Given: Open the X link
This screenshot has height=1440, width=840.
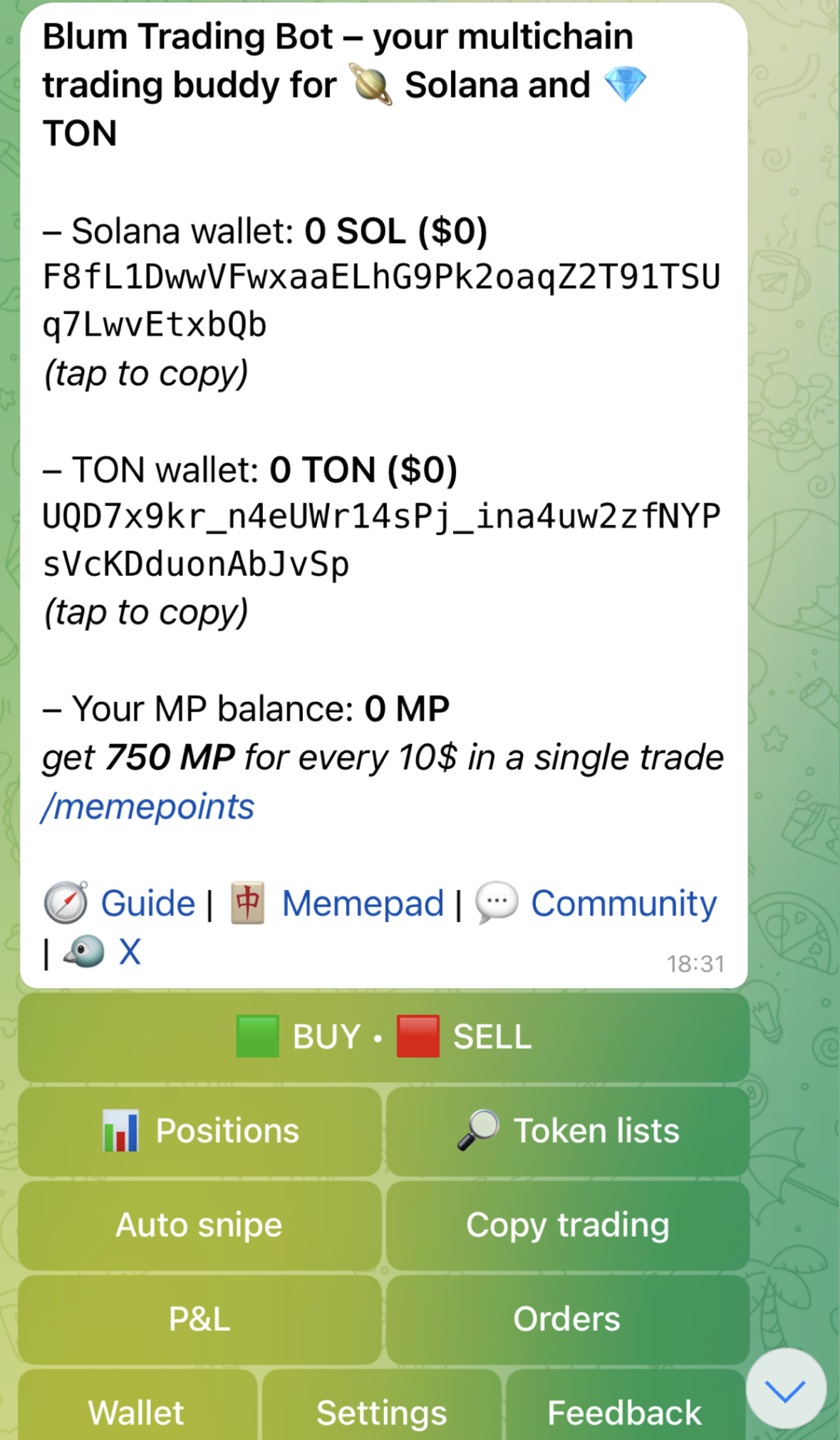Looking at the screenshot, I should click(x=130, y=952).
